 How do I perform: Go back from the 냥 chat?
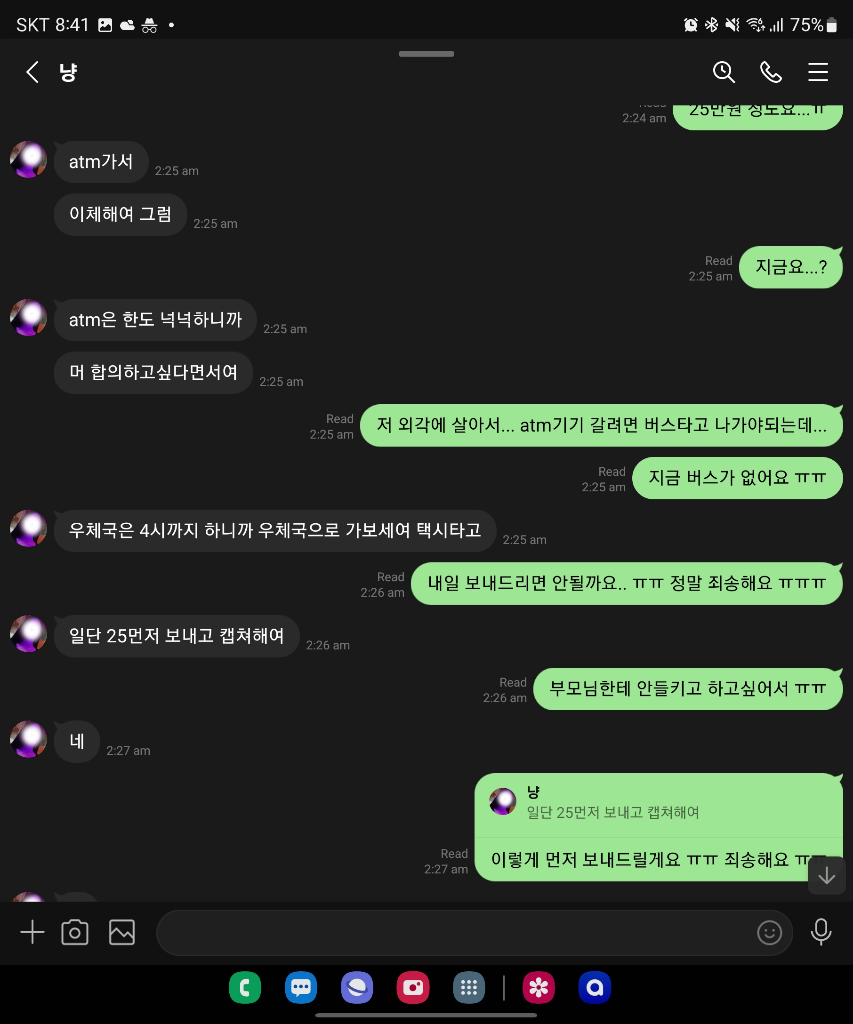tap(32, 72)
